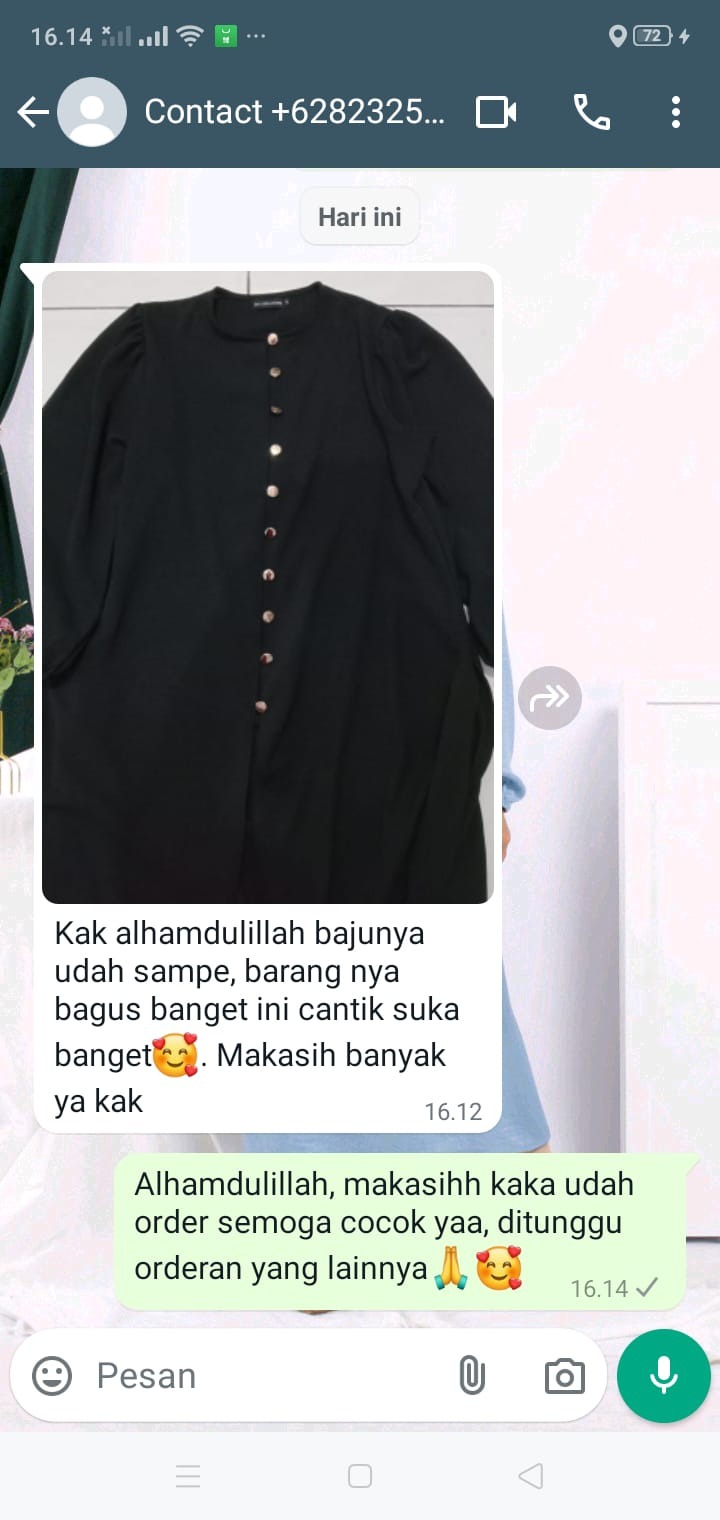This screenshot has height=1520, width=720.
Task: Open the emoji picker
Action: [52, 1376]
